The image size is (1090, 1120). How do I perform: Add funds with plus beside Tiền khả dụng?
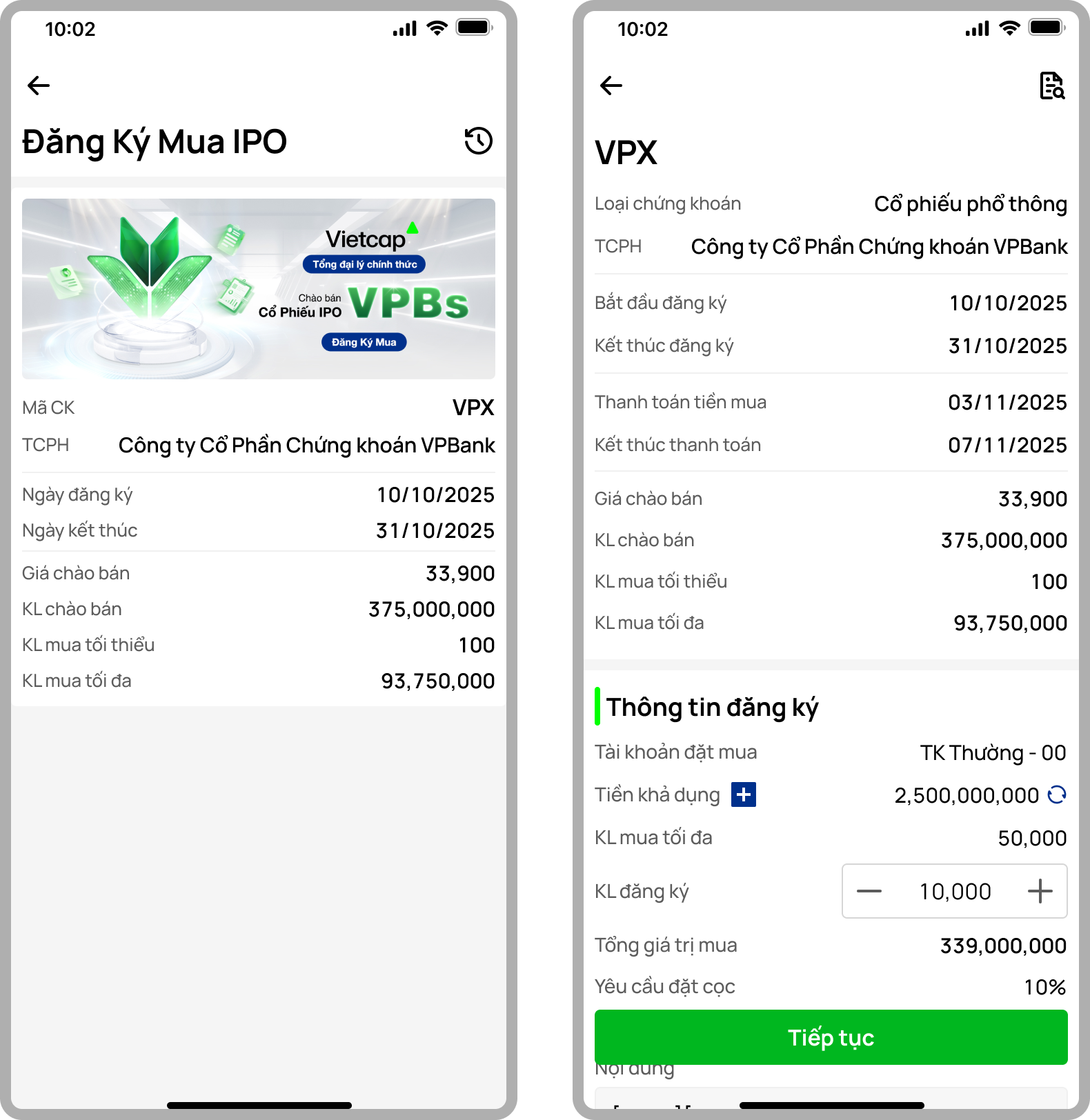pyautogui.click(x=744, y=794)
